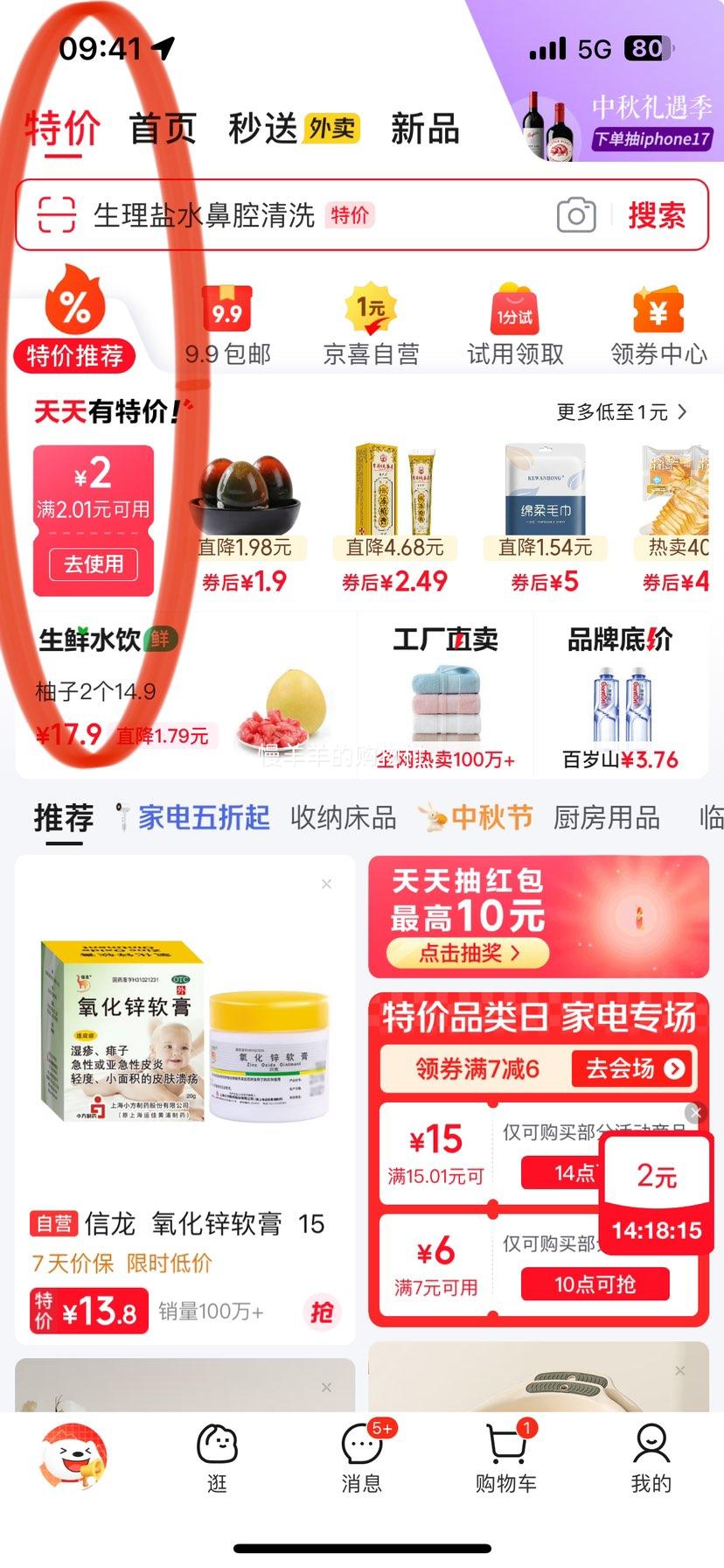Open 更多低至1元 link
The image size is (724, 1568).
pos(621,412)
